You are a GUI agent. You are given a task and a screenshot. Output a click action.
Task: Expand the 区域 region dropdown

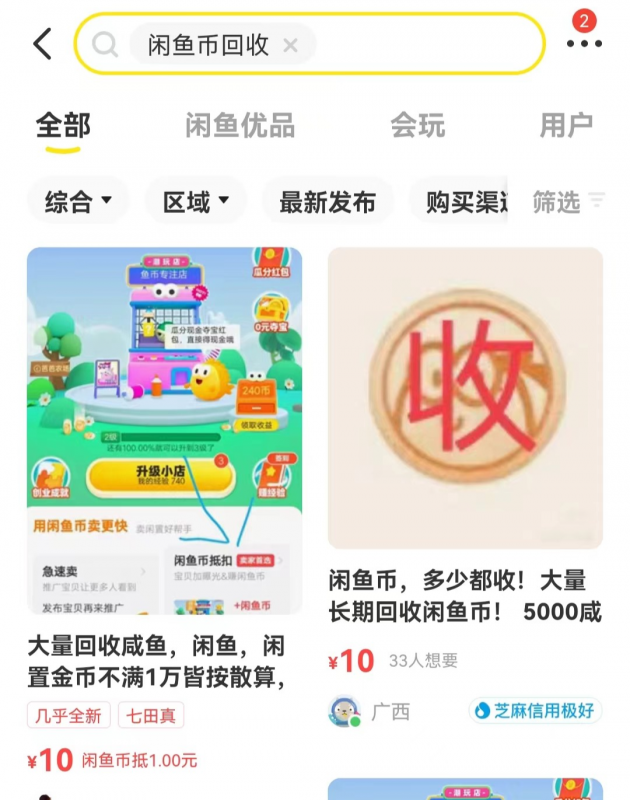196,202
